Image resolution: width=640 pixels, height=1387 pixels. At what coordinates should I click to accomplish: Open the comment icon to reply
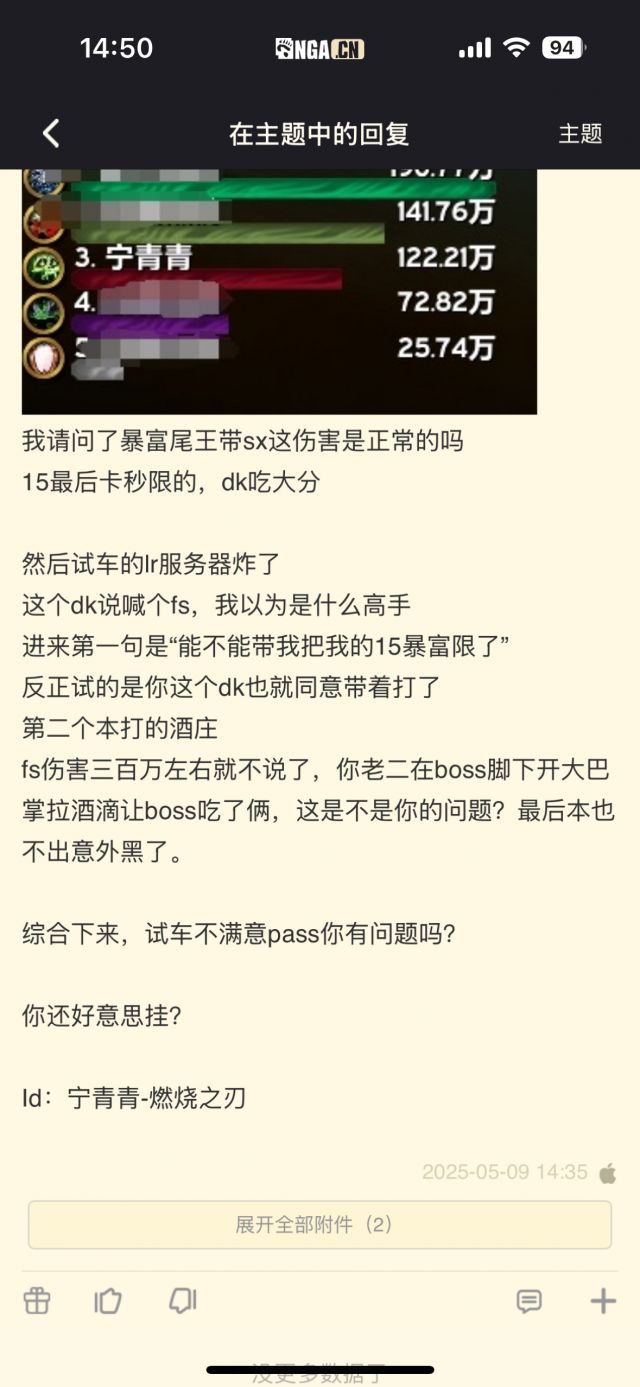pos(529,1300)
